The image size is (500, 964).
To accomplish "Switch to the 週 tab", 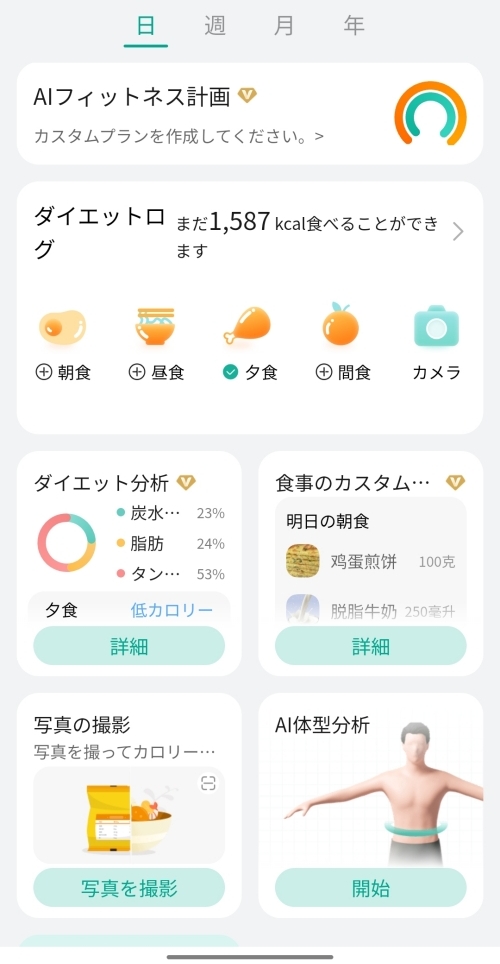I will point(215,26).
